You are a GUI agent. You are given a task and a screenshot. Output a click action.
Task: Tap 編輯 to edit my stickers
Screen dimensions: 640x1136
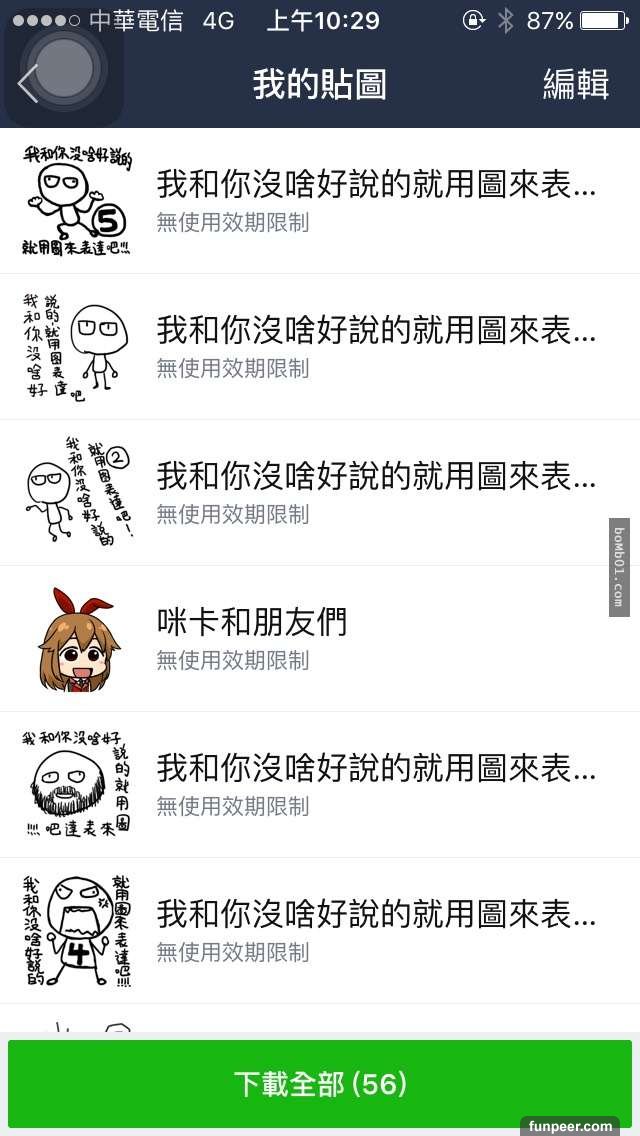click(x=576, y=85)
